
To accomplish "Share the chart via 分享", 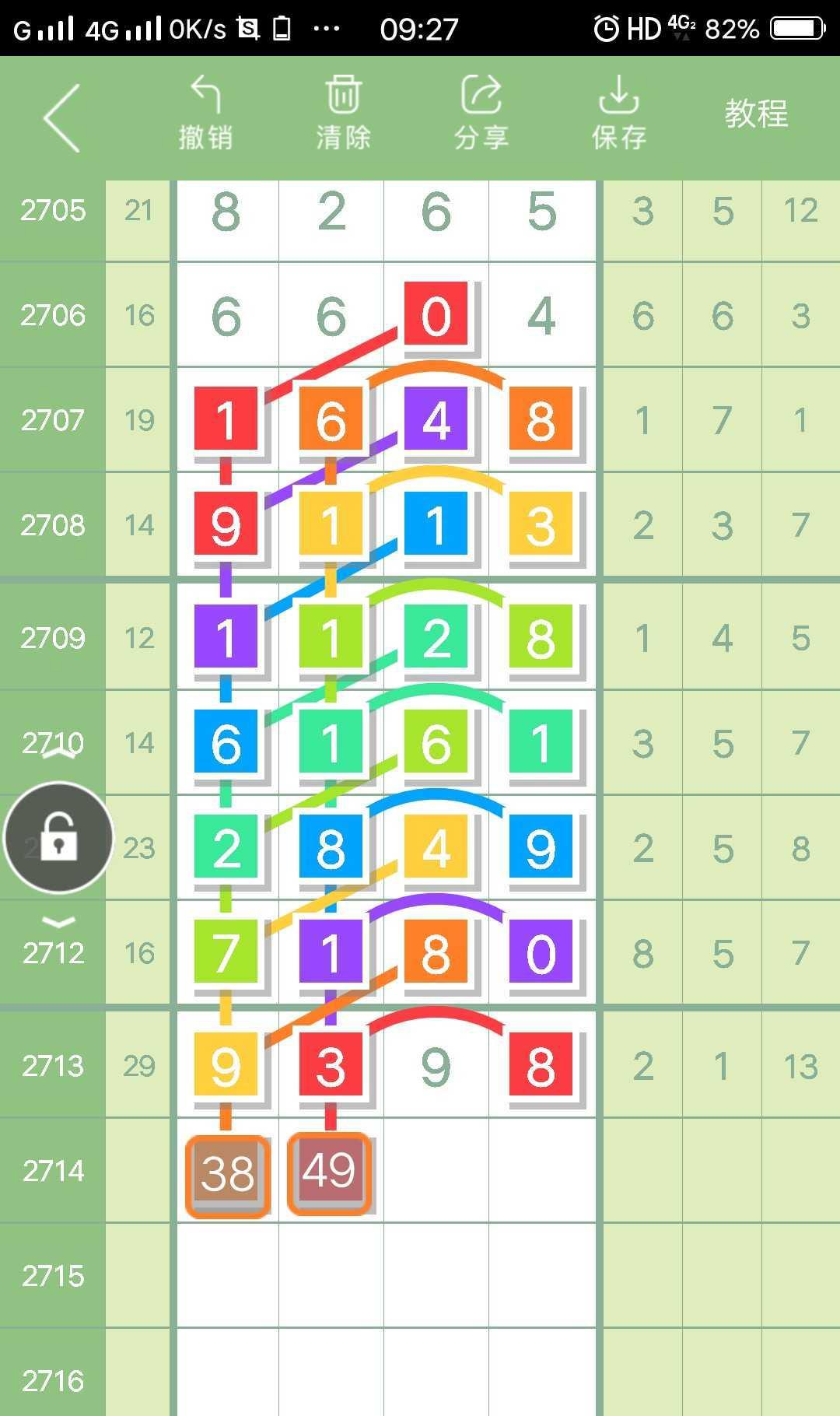I will [481, 114].
